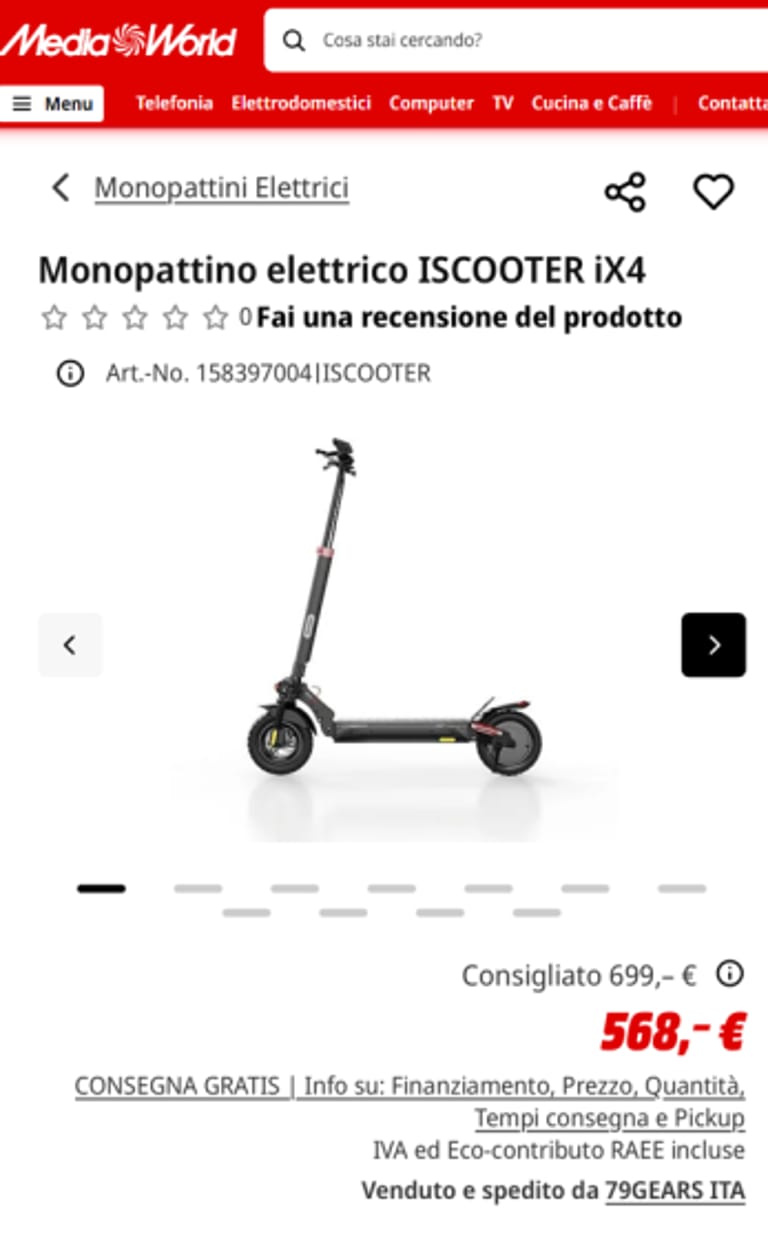Go to the Telefonia category
Viewport: 768px width, 1254px height.
[x=174, y=103]
